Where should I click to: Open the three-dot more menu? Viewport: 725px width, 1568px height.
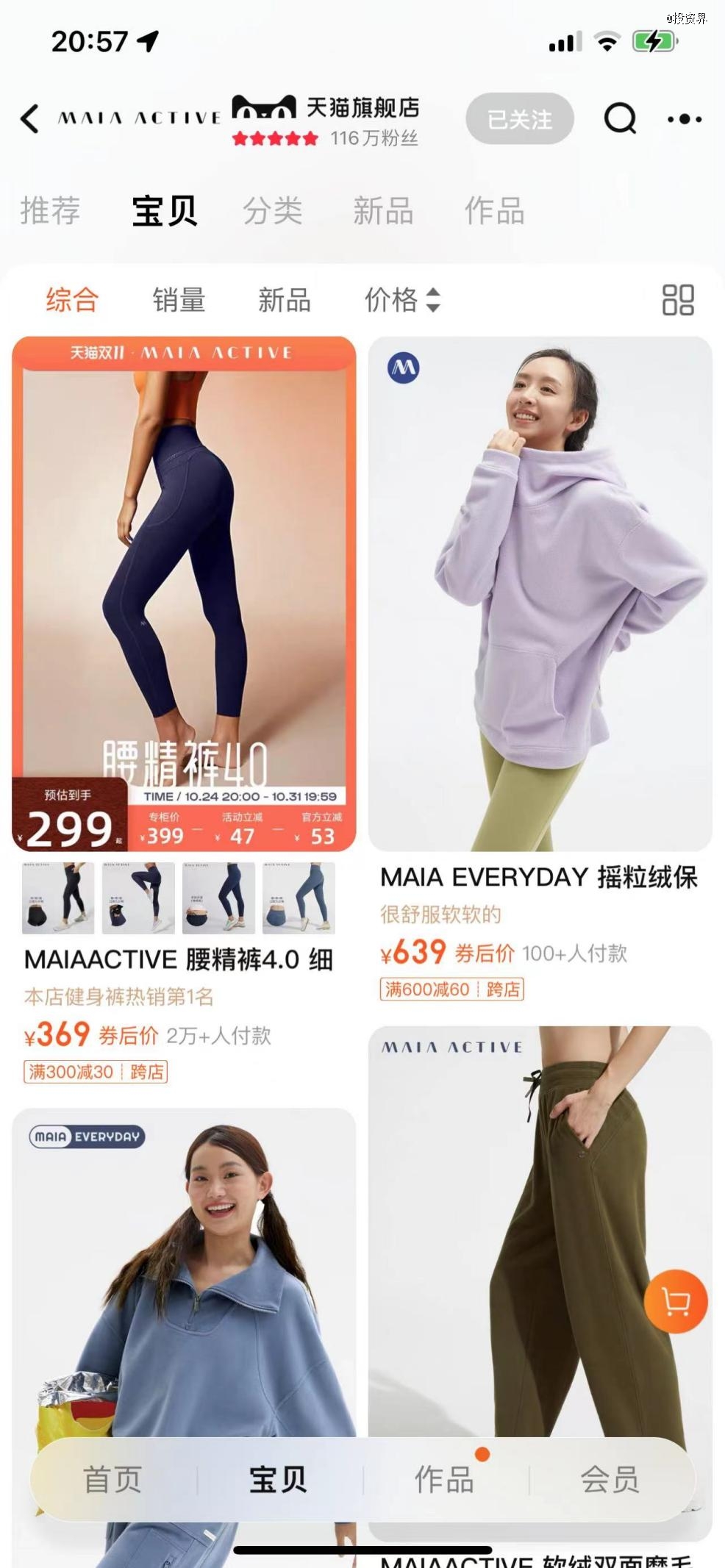coord(685,118)
